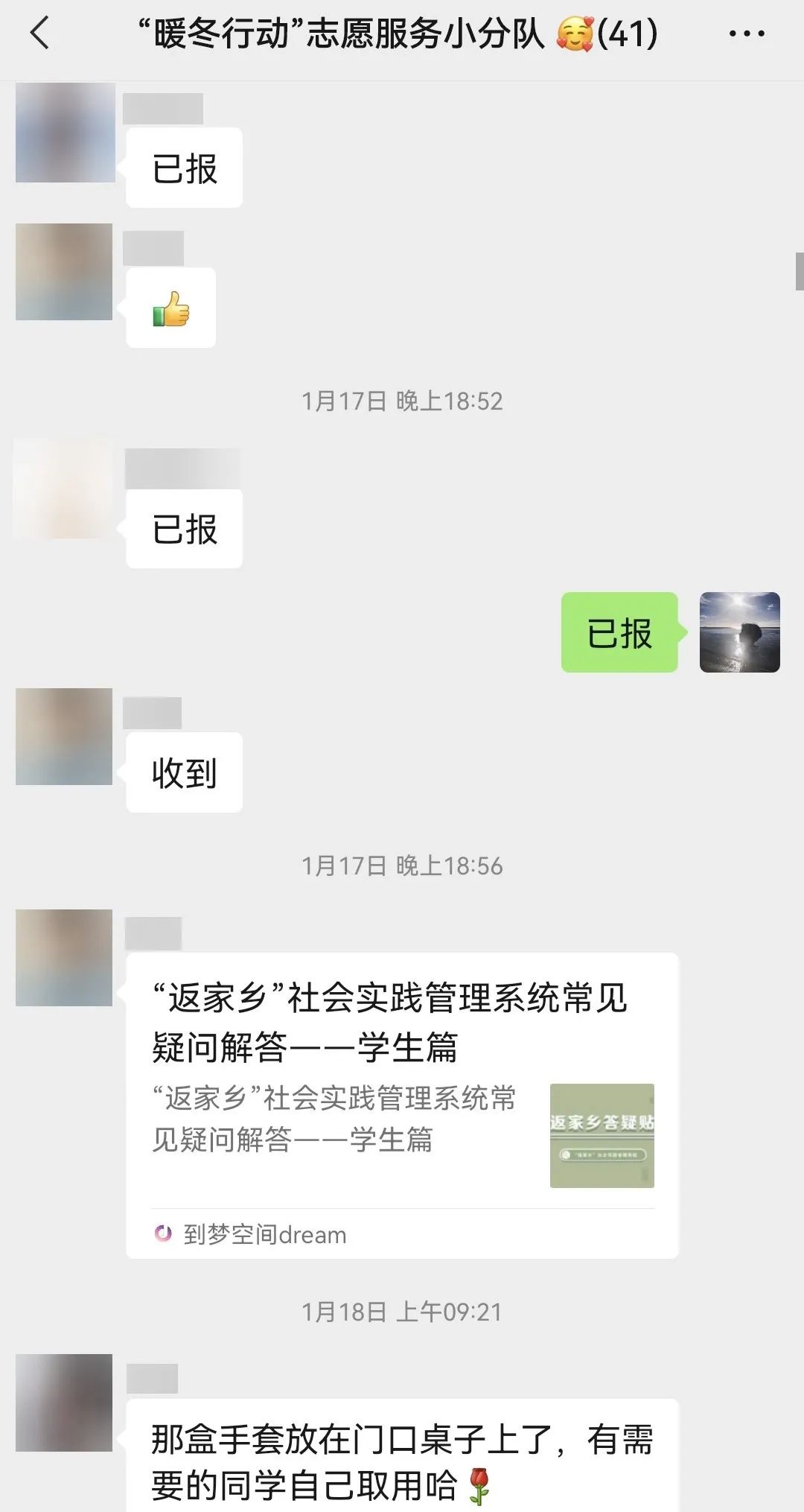Open avatar of sender who wrote 收到

[64, 737]
